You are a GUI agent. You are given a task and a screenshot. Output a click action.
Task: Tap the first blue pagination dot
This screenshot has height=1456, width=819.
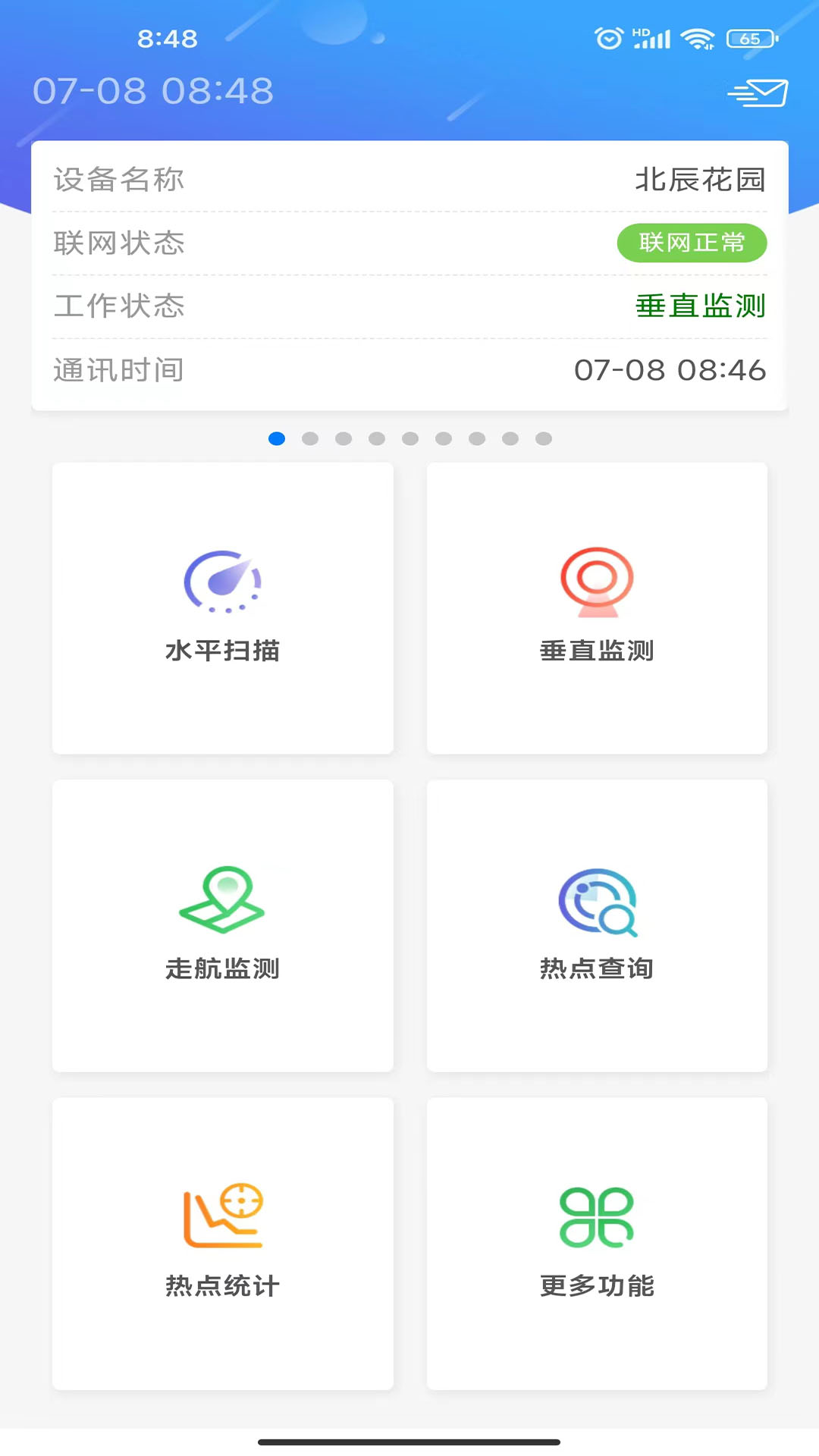tap(277, 438)
